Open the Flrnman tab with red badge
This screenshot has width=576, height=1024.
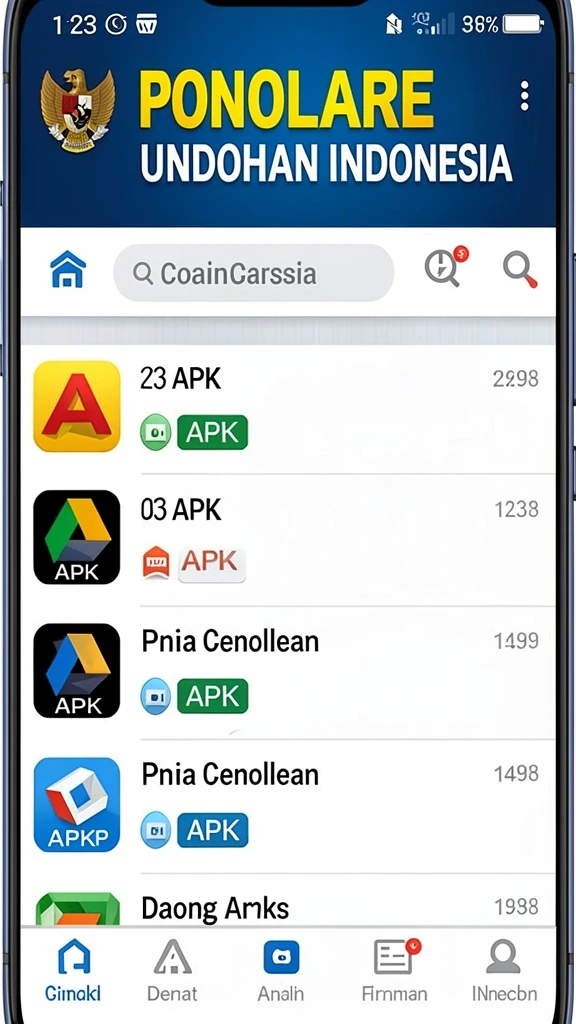(394, 970)
